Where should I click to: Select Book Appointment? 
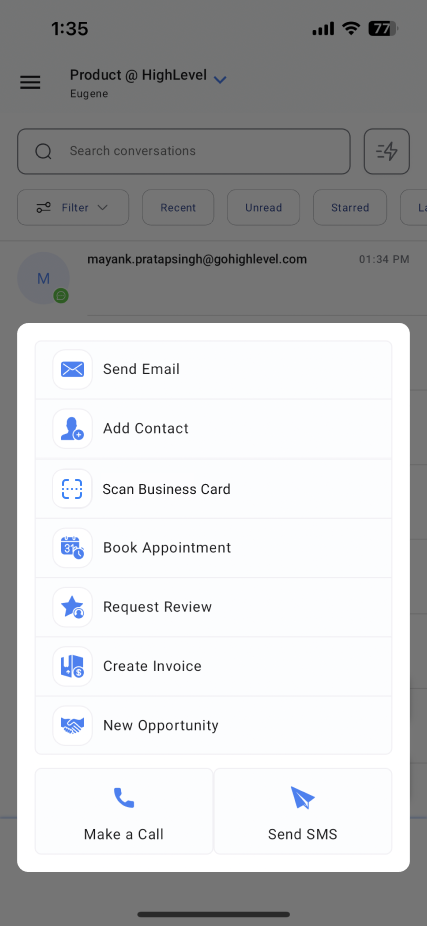coord(213,548)
